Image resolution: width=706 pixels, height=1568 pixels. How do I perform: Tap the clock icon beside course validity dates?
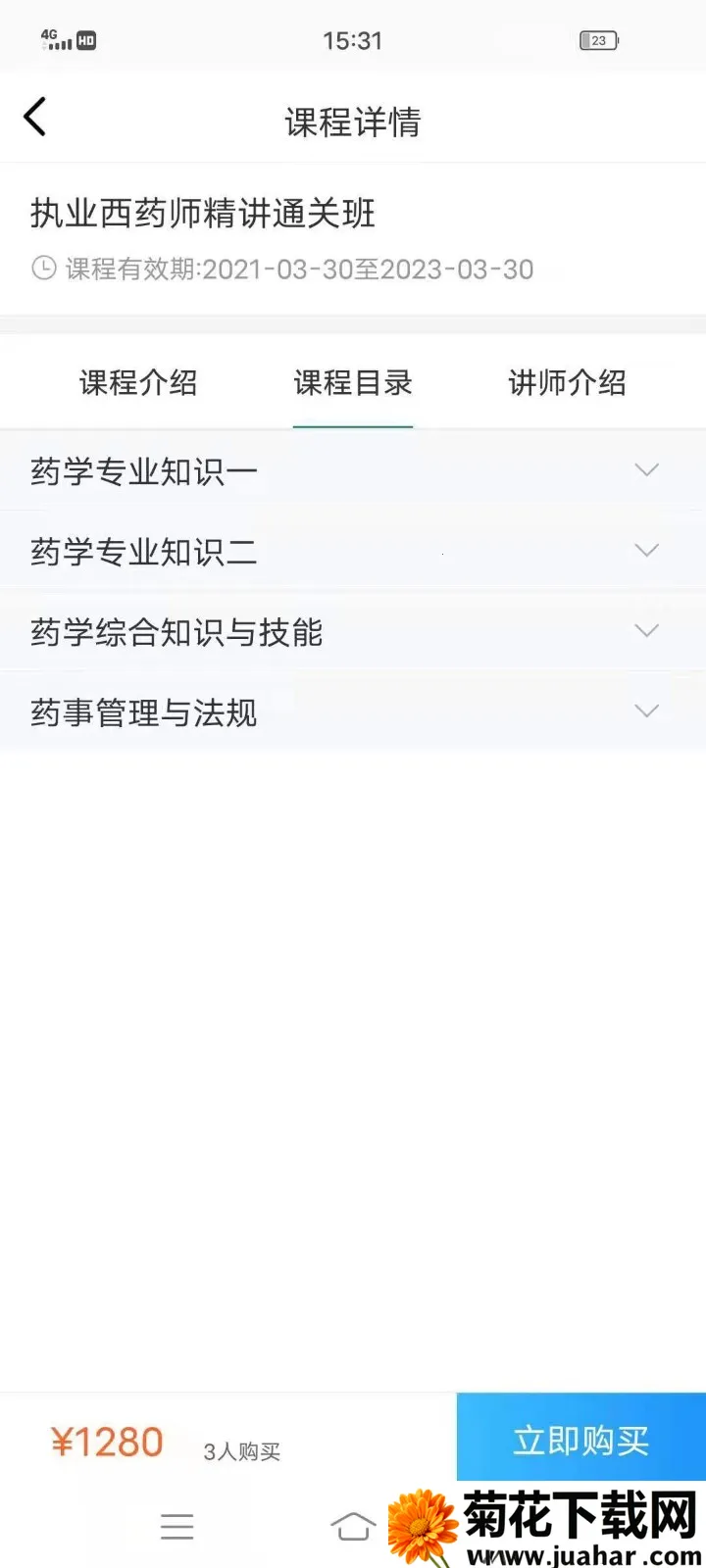point(42,268)
